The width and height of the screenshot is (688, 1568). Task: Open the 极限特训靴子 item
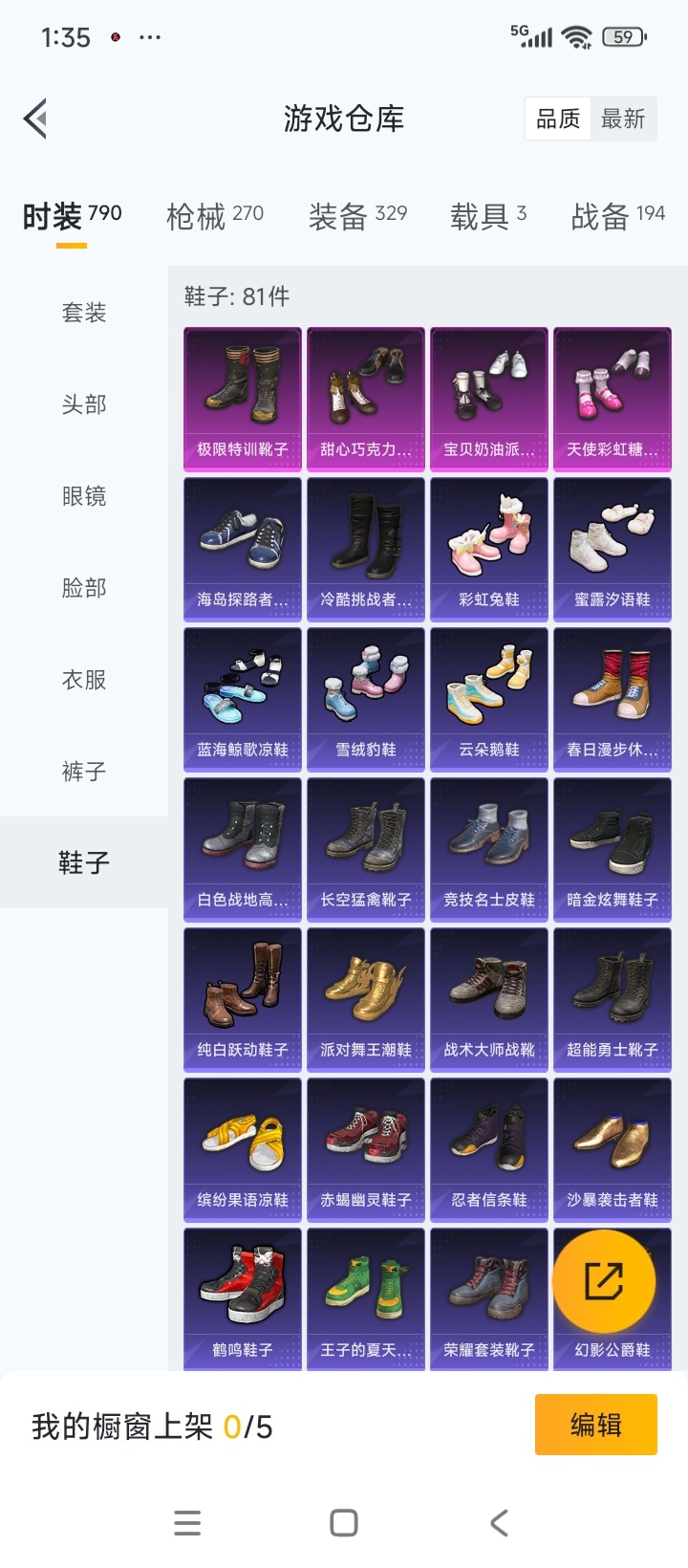tap(243, 400)
